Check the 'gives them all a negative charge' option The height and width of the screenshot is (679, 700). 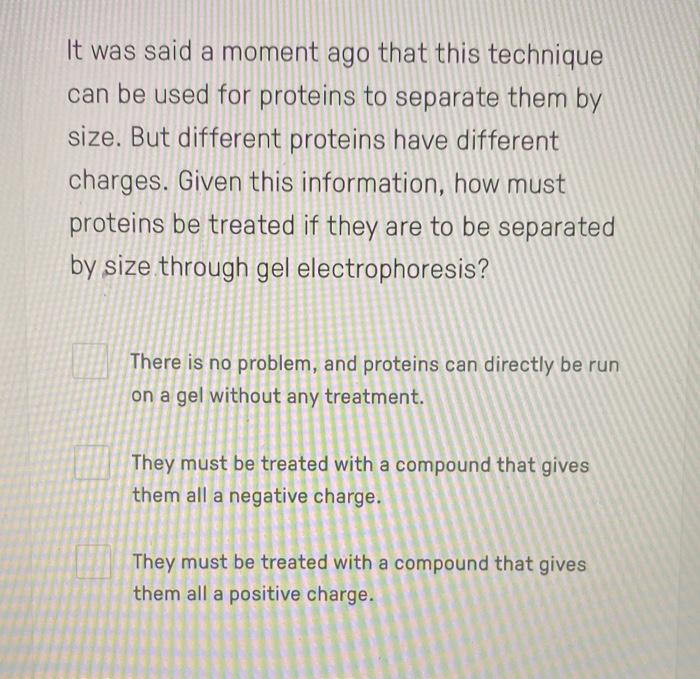coord(91,465)
